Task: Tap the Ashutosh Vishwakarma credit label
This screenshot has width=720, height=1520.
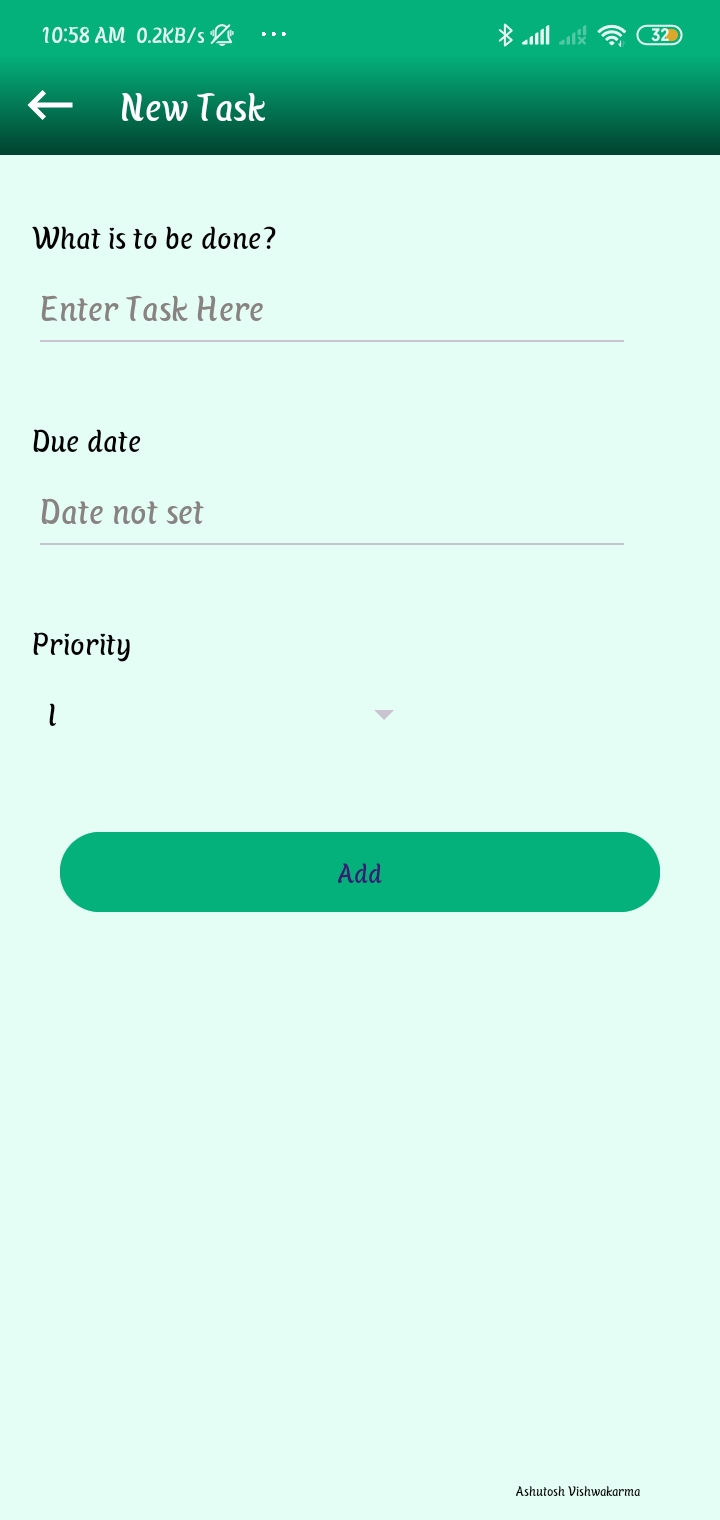Action: pos(577,1491)
